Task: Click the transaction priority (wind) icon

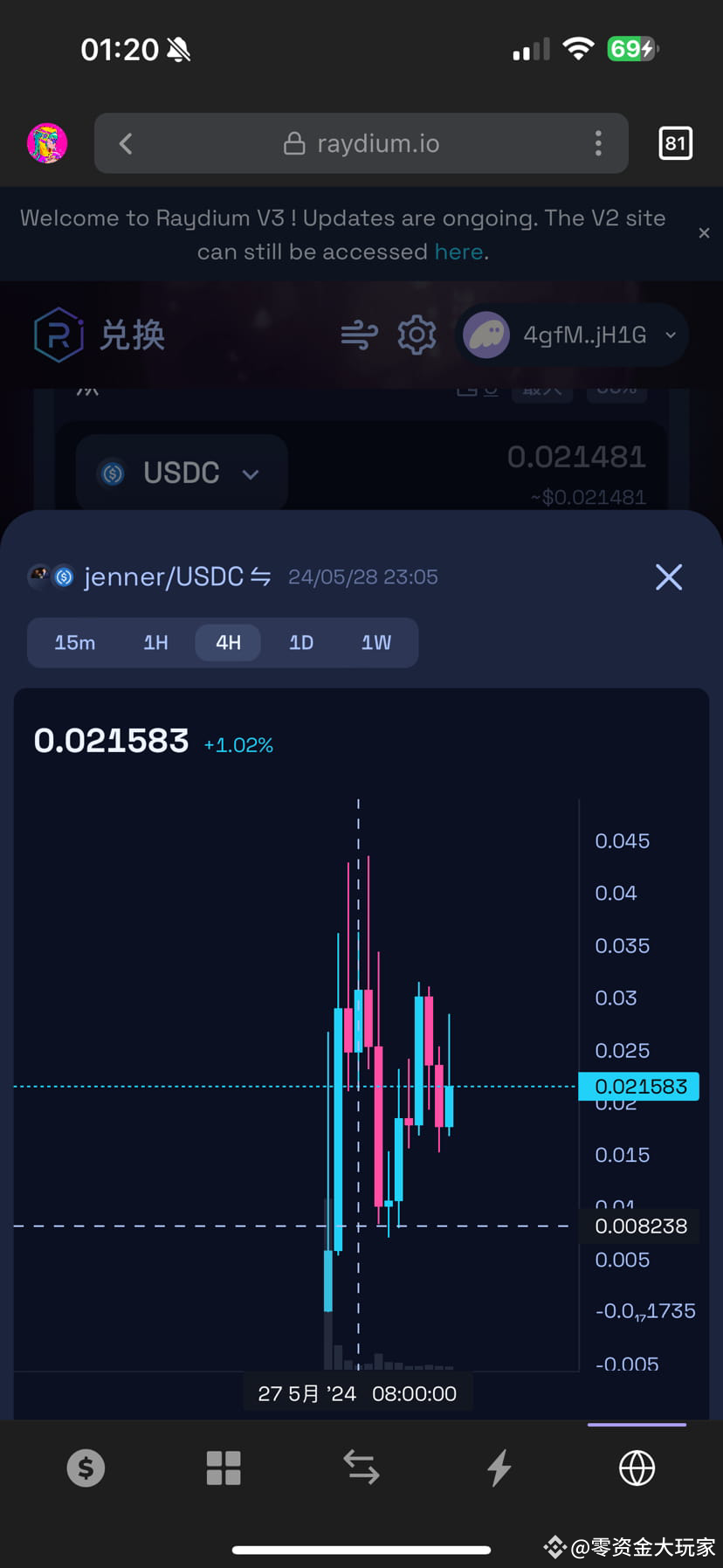Action: (359, 335)
